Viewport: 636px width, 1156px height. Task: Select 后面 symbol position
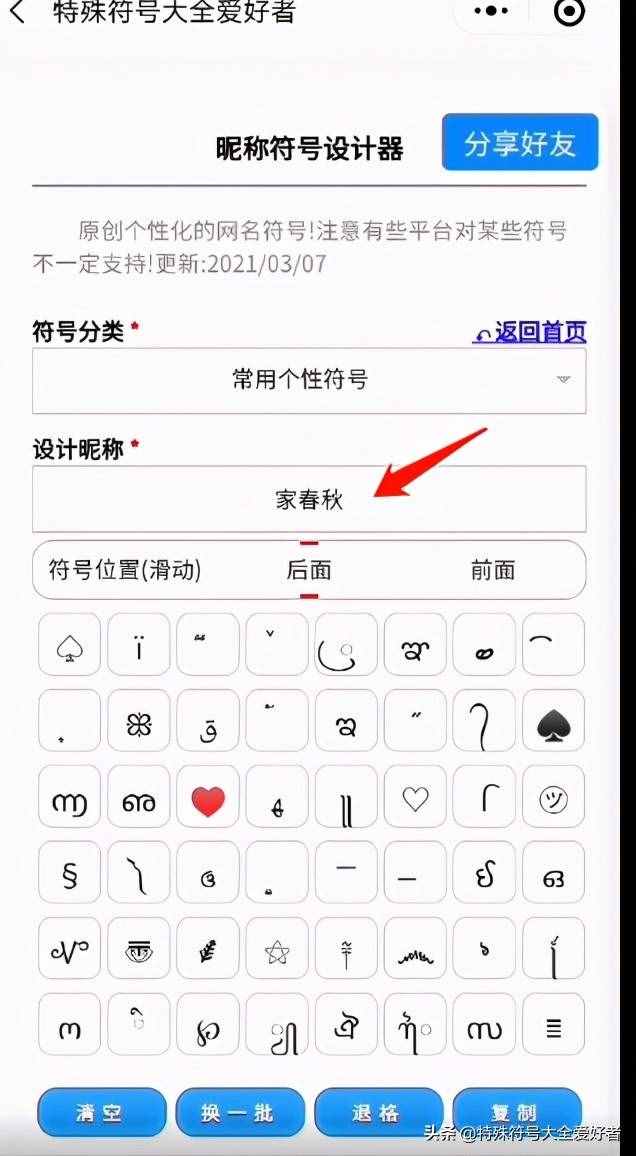[x=309, y=570]
